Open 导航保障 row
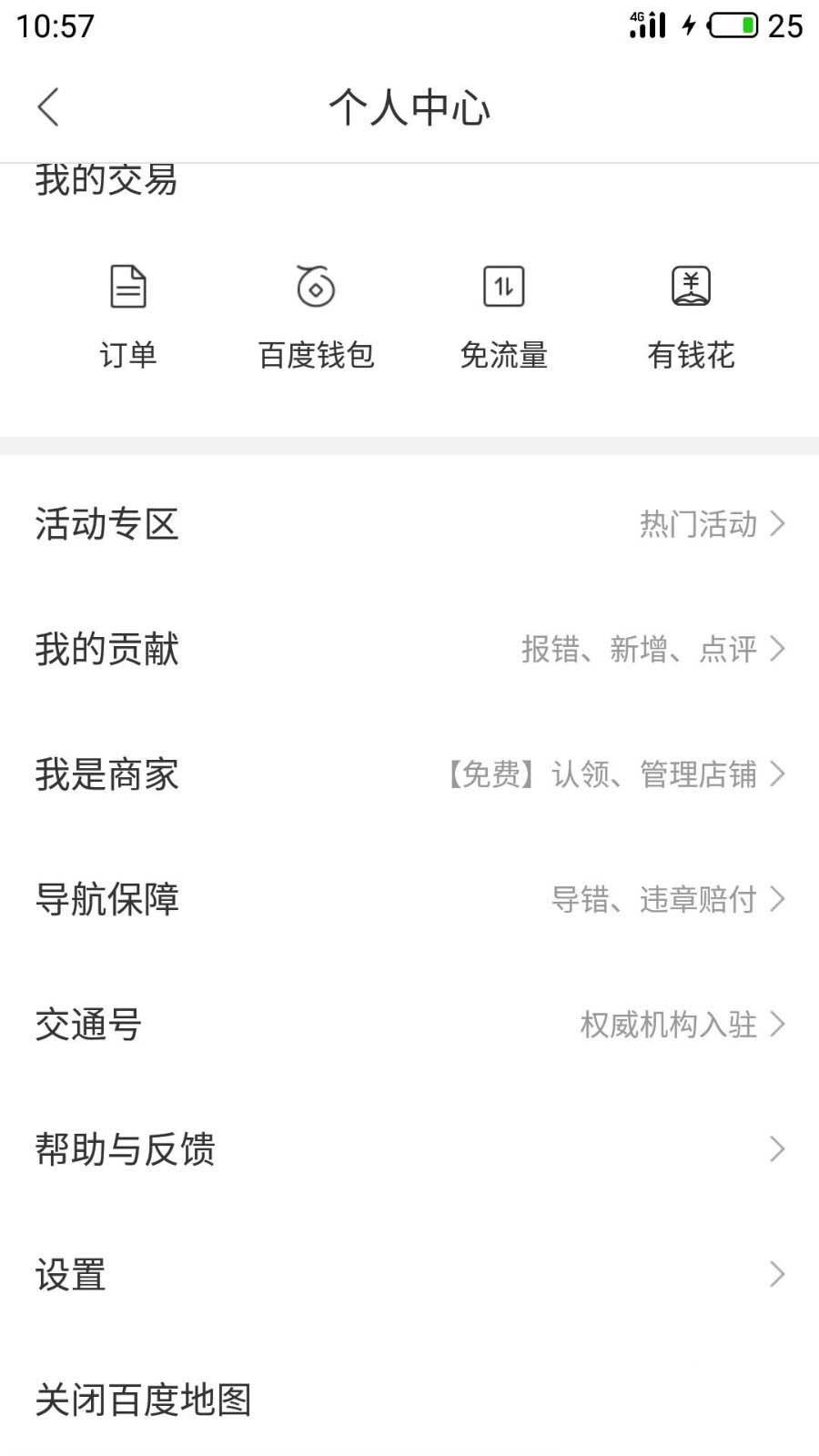The image size is (819, 1456). click(x=409, y=899)
